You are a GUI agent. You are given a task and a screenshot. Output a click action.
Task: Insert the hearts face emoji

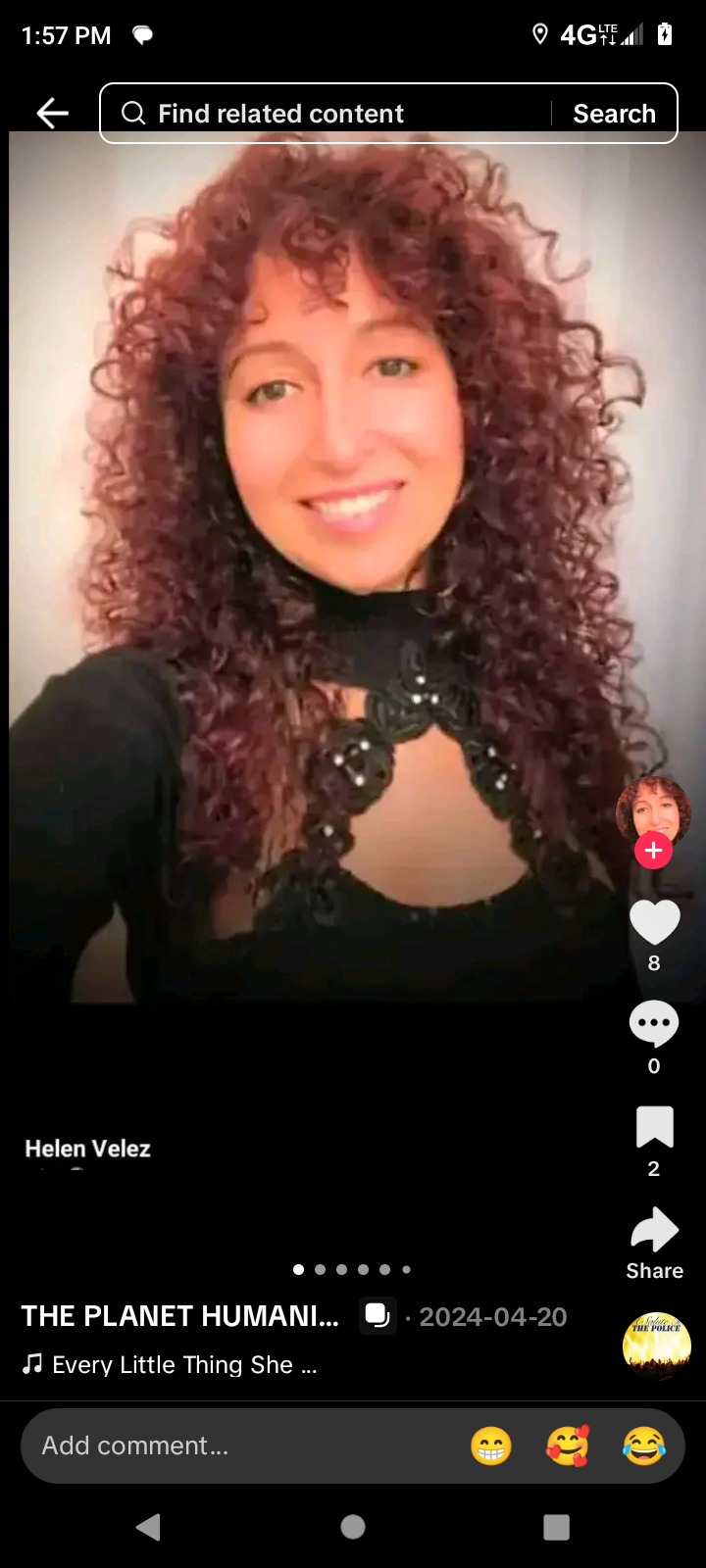coord(568,1445)
